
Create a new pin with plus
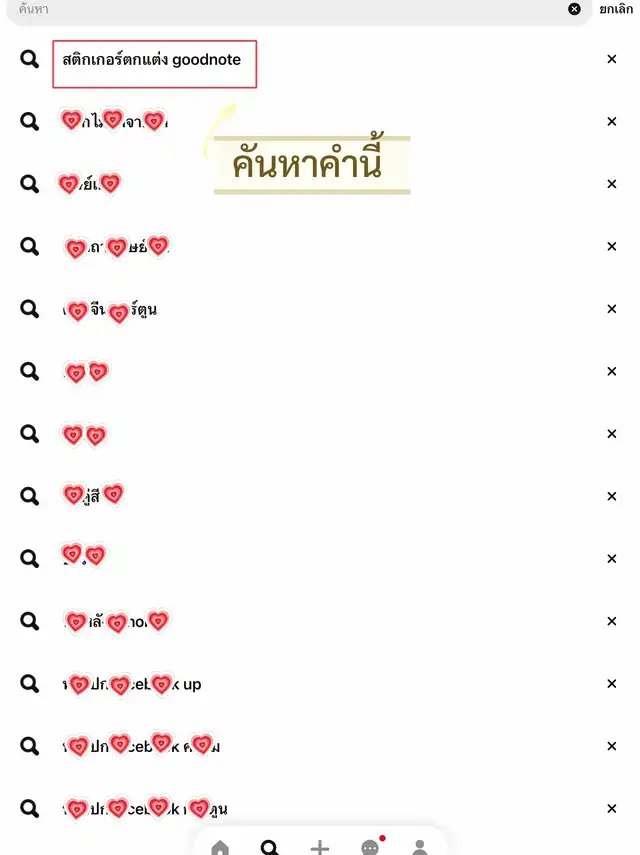(x=320, y=847)
